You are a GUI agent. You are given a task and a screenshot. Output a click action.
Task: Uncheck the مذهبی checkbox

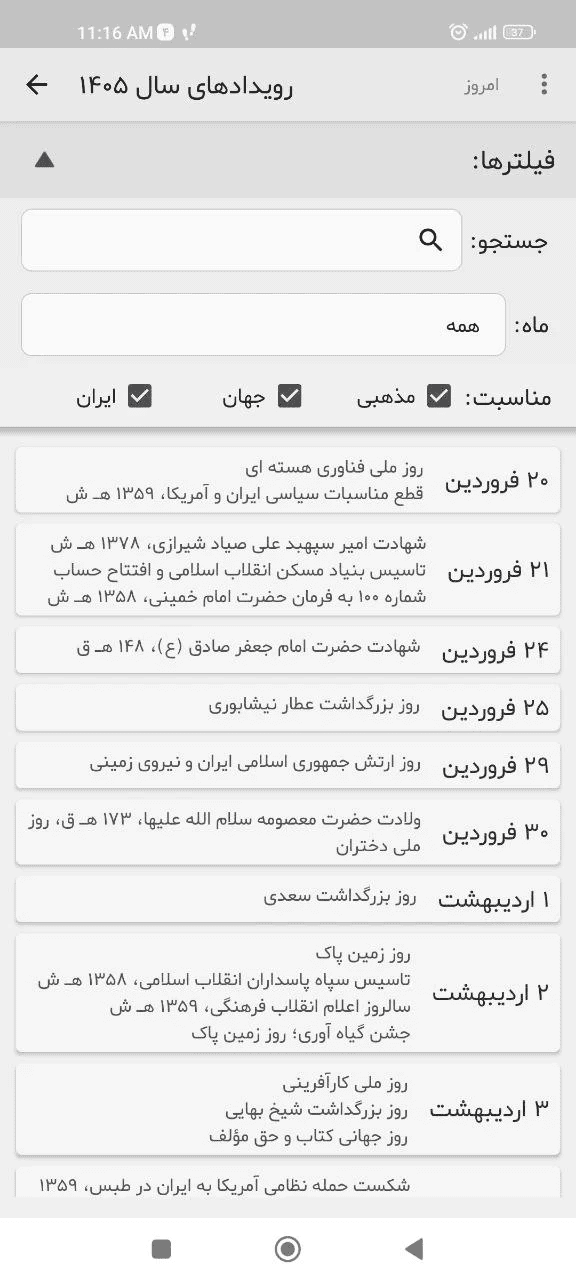tap(439, 397)
